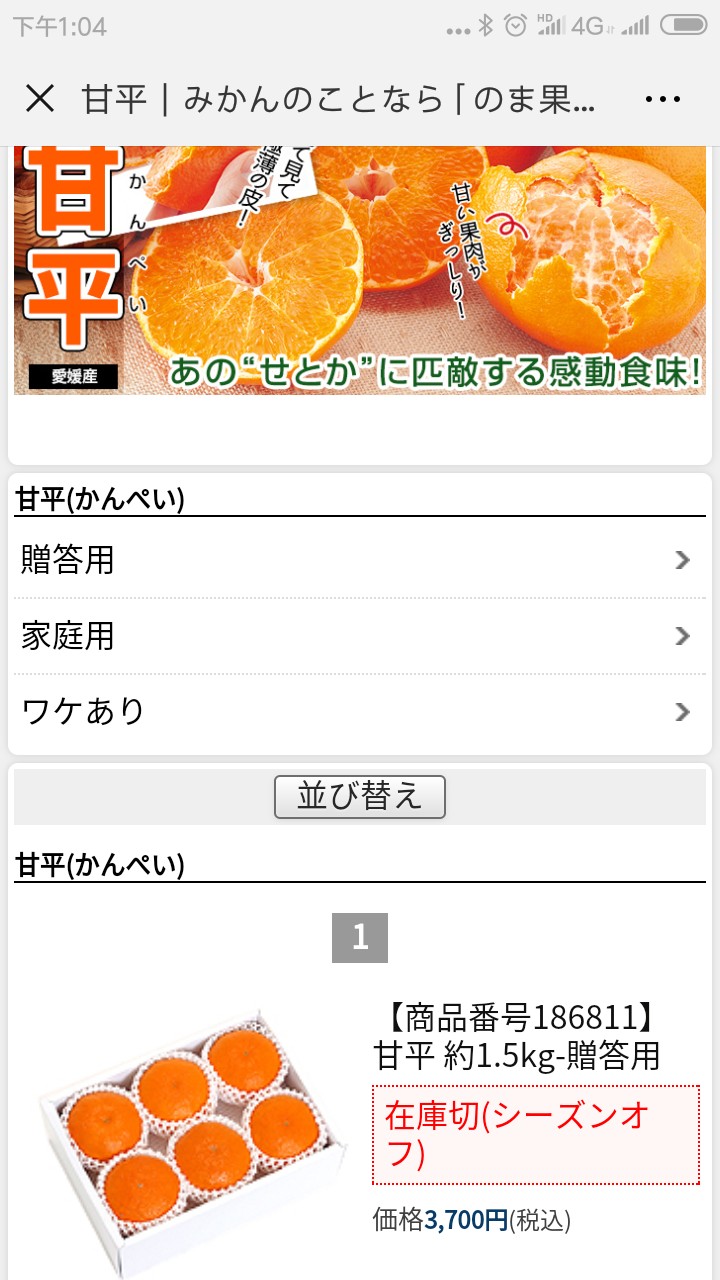Open the 贈答用 category row
720x1280 pixels.
360,560
